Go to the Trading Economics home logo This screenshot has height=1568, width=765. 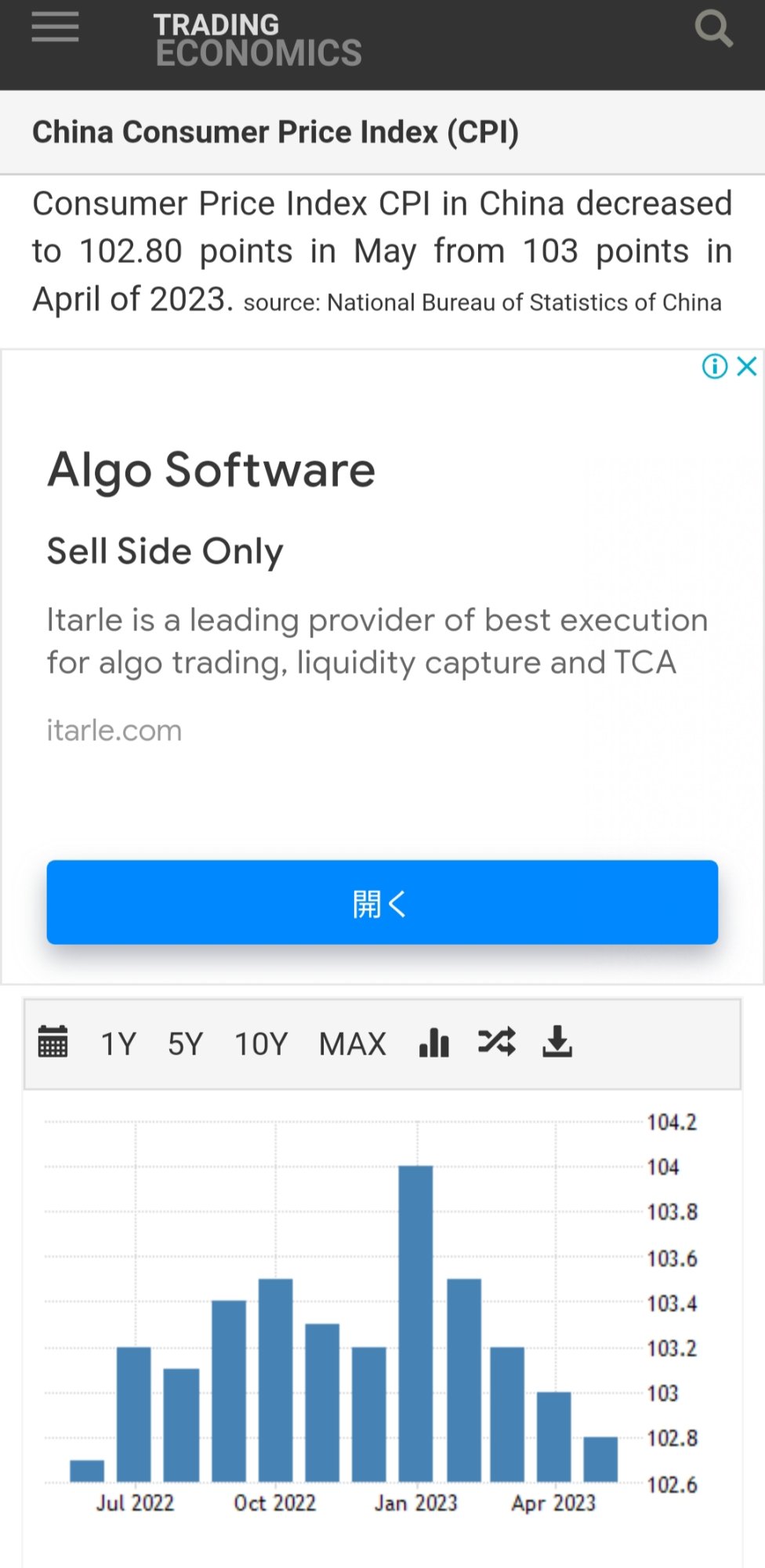point(258,40)
